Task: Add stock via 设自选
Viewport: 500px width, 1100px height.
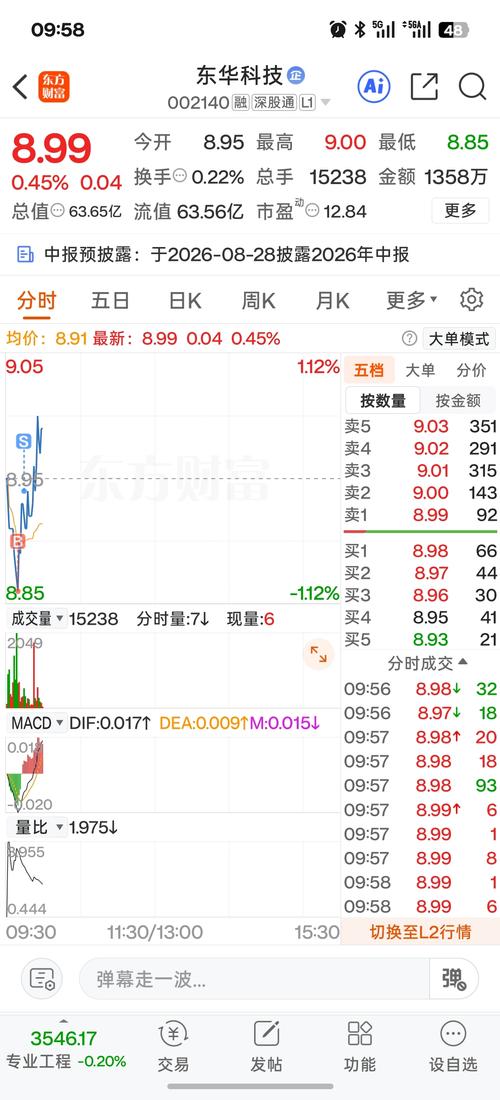Action: click(x=453, y=1047)
